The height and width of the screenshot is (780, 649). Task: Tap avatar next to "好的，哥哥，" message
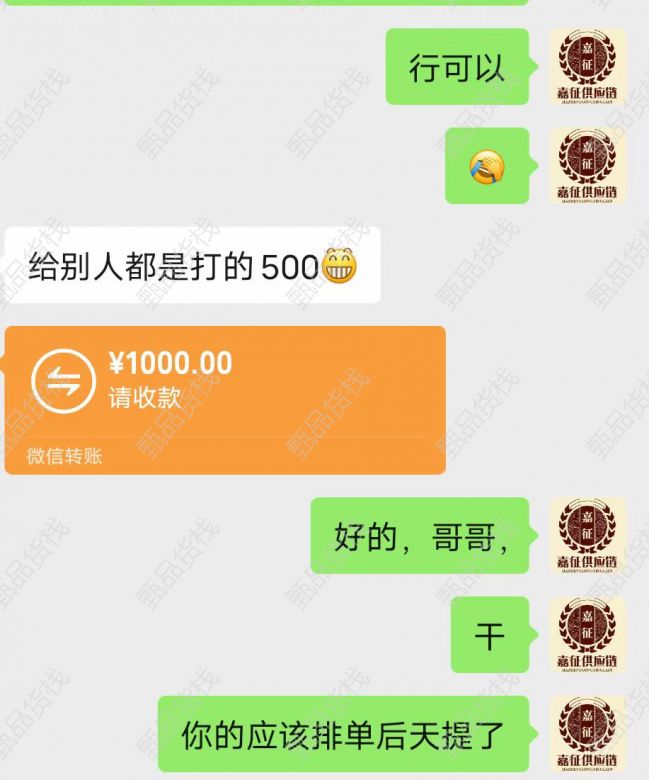587,535
